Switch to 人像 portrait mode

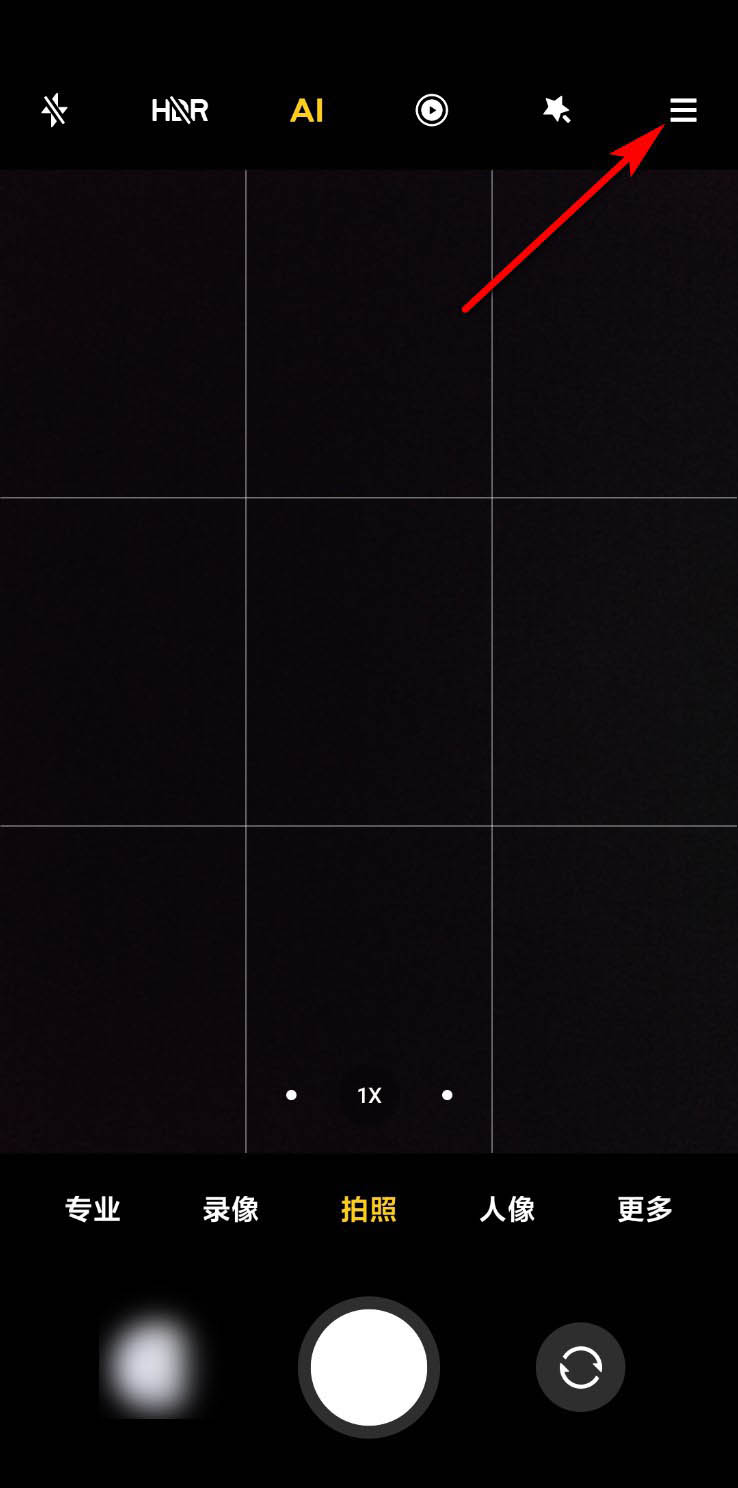pyautogui.click(x=507, y=1209)
